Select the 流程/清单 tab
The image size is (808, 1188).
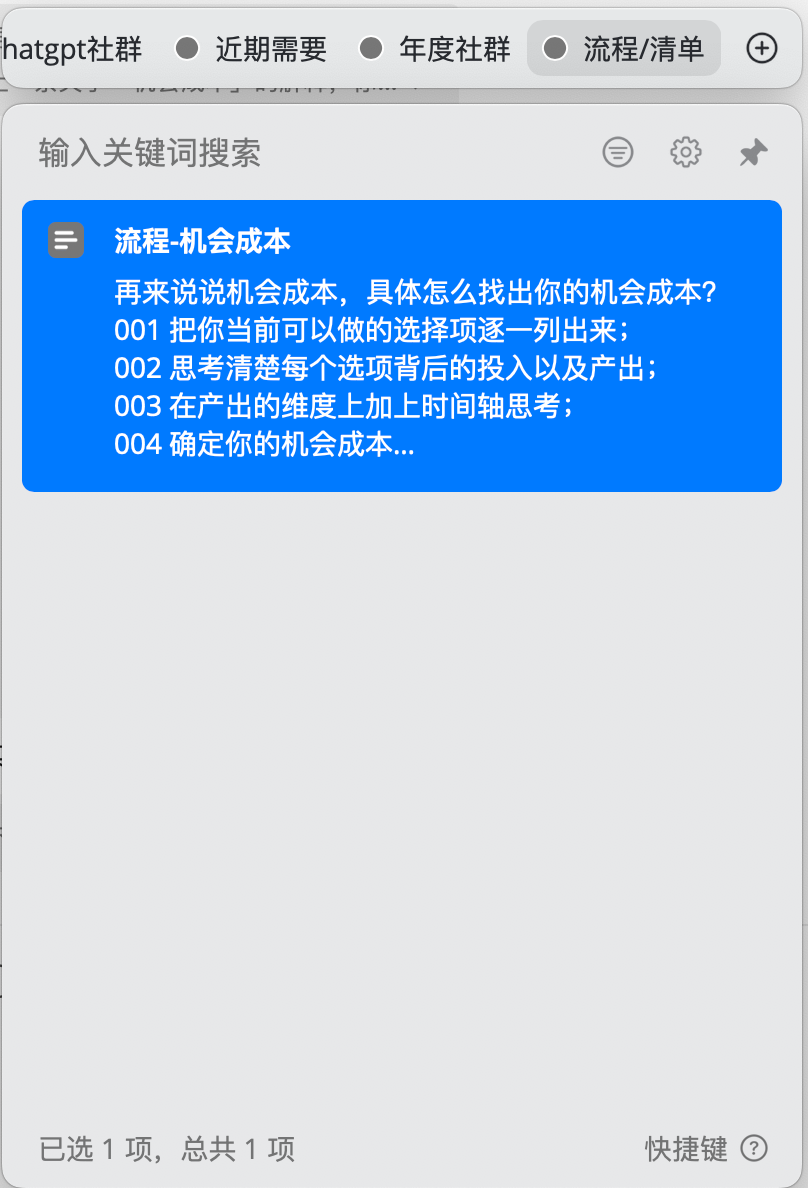pos(624,48)
